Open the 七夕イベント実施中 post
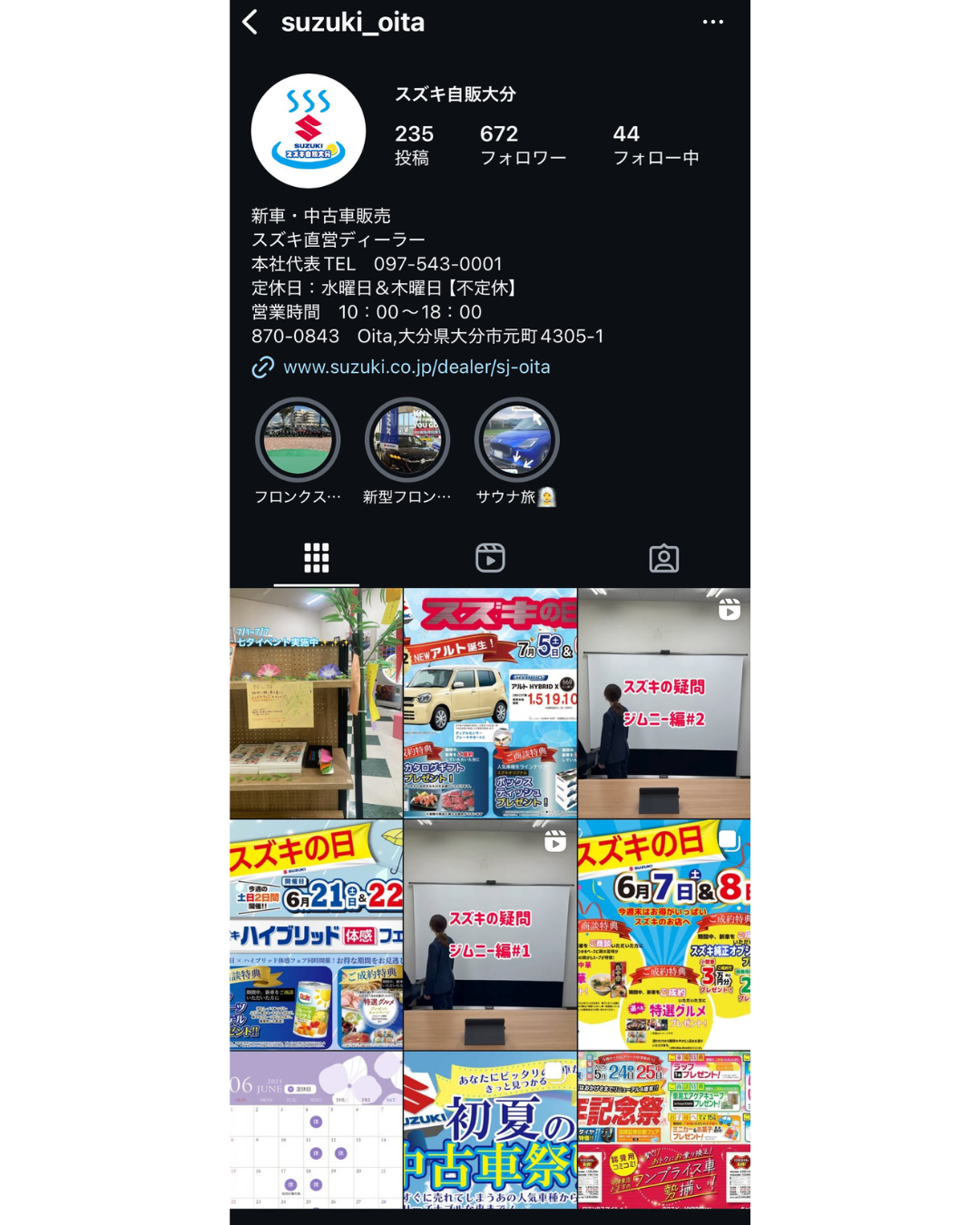The height and width of the screenshot is (1225, 980). tap(316, 703)
